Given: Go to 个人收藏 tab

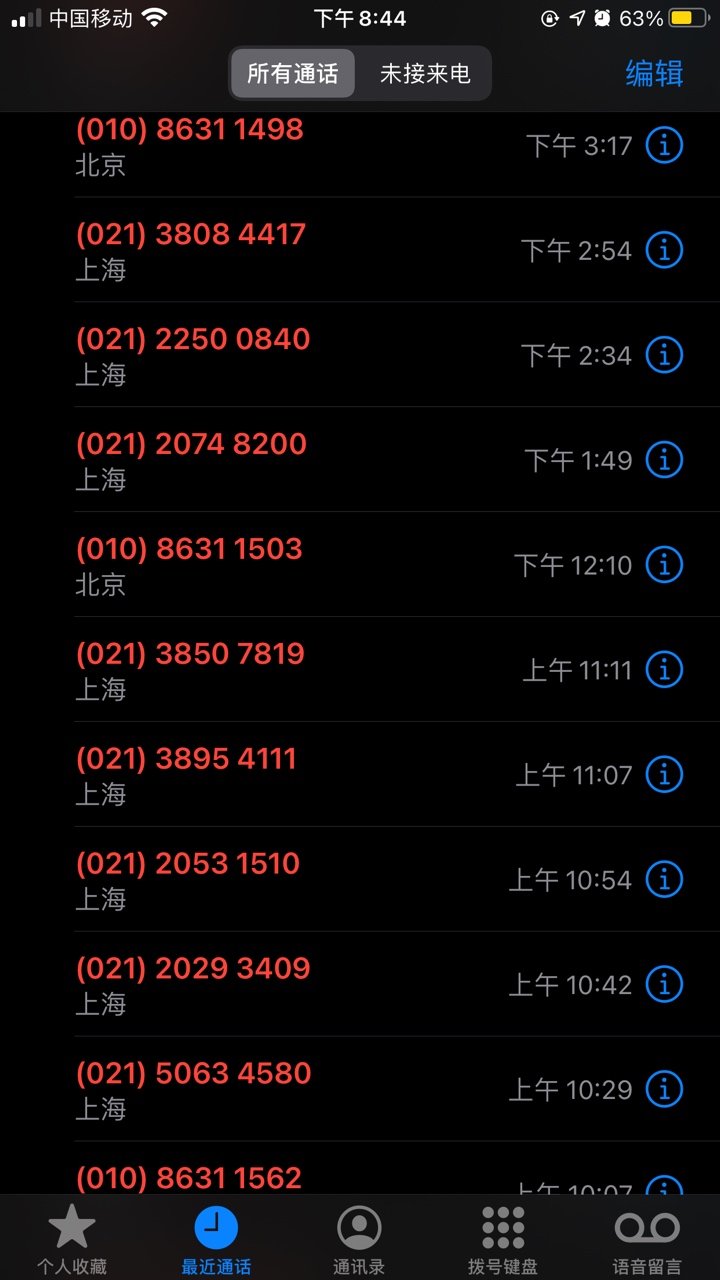Looking at the screenshot, I should (x=71, y=1240).
